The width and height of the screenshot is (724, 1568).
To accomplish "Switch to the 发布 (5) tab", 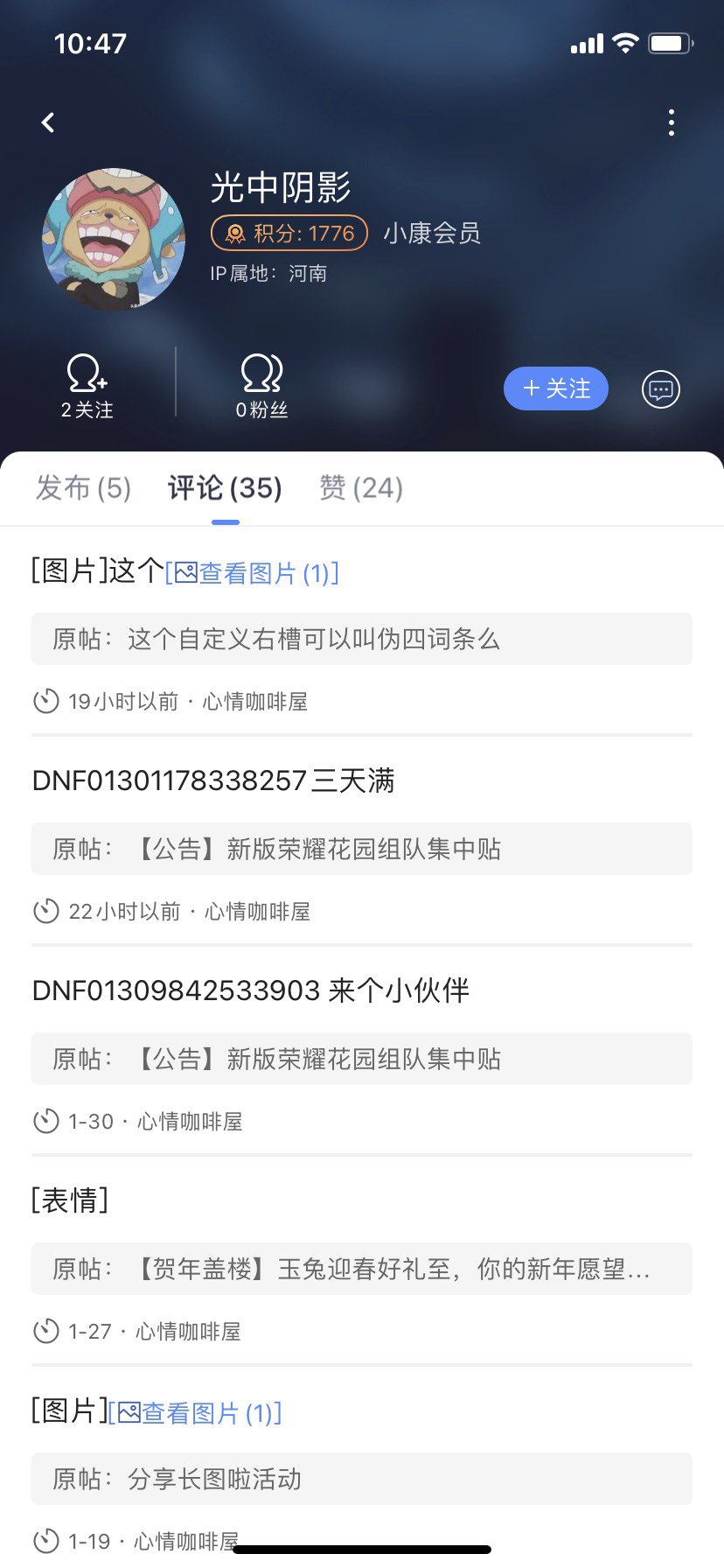I will pos(83,487).
